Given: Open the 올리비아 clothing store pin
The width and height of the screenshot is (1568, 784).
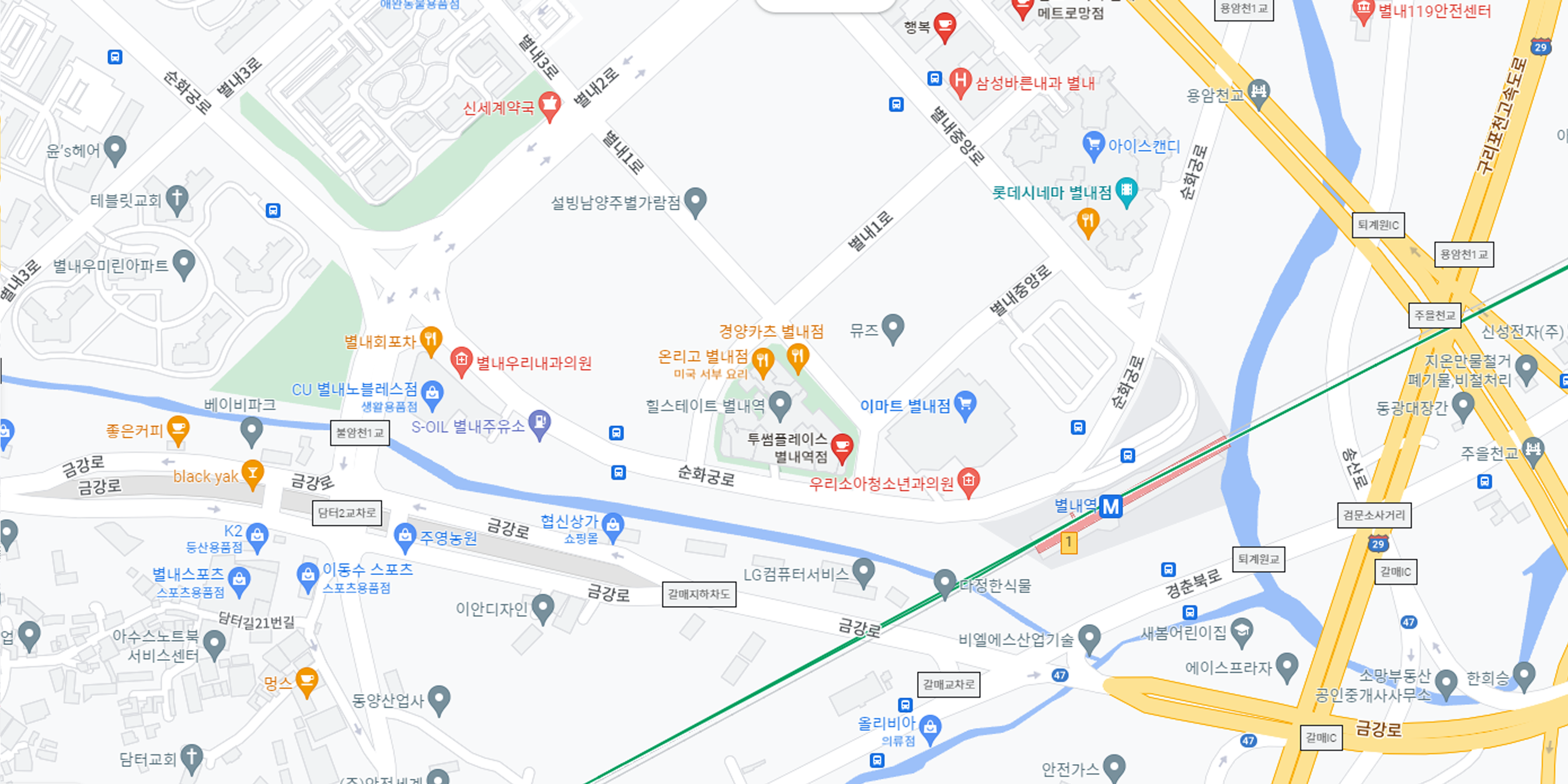Looking at the screenshot, I should click(930, 727).
